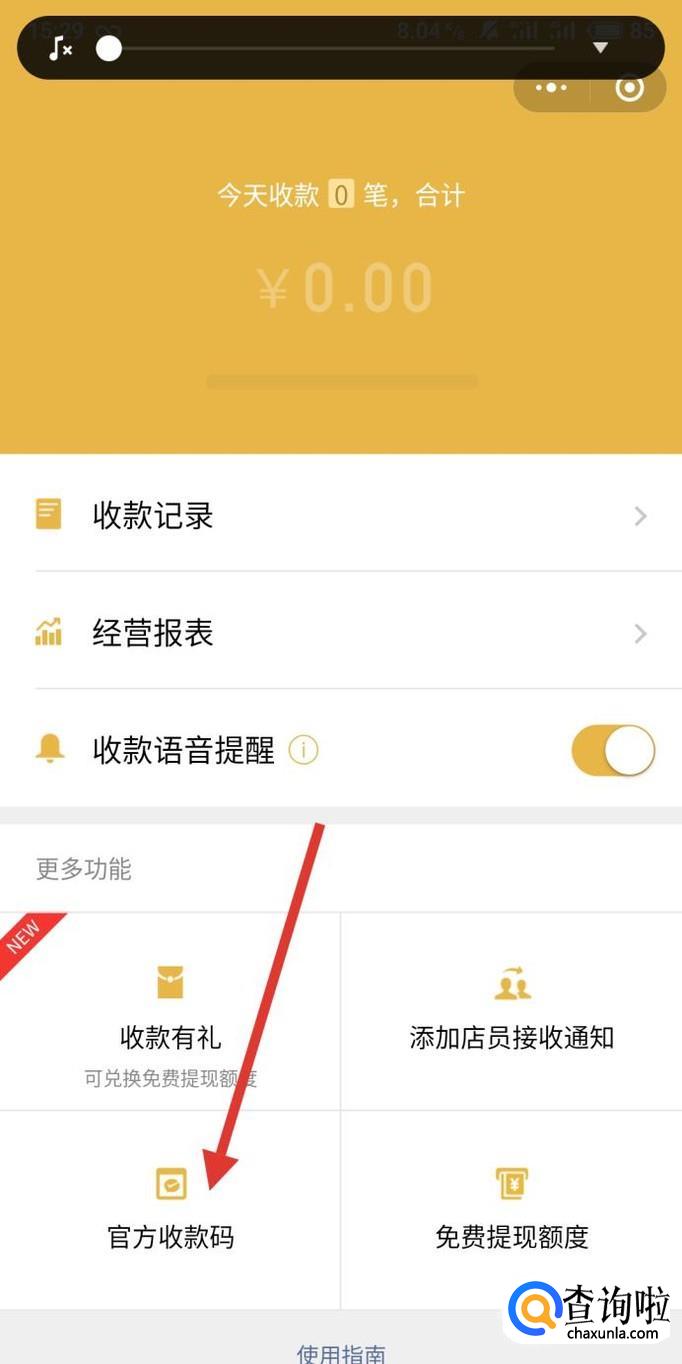Tap the info icon beside 收款语音提醒
The width and height of the screenshot is (682, 1364).
point(303,750)
